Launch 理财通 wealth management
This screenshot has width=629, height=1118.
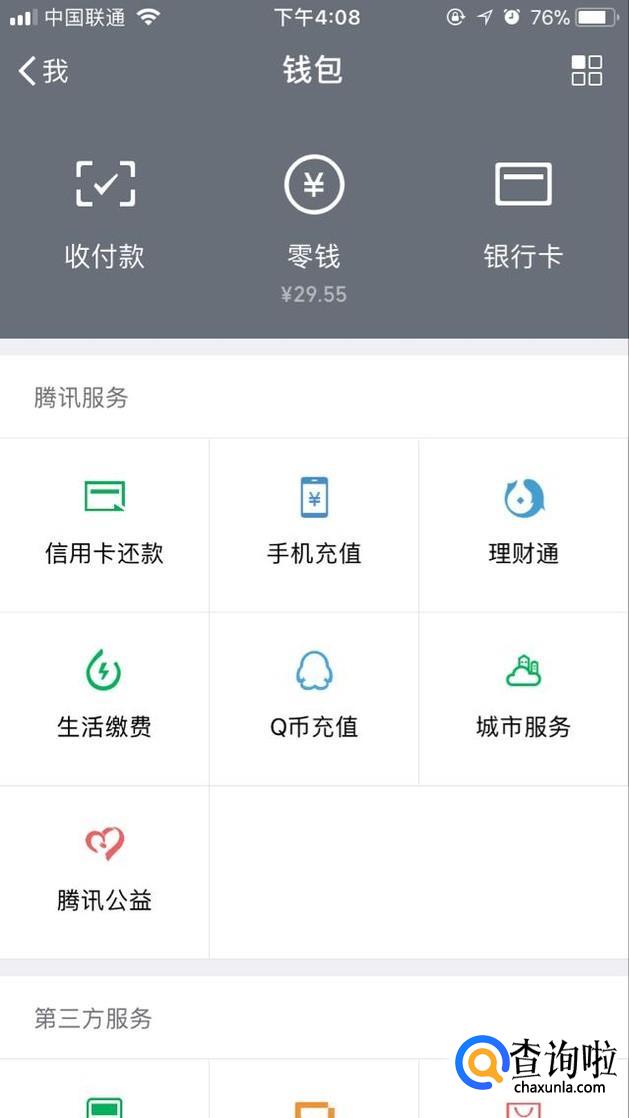tap(523, 525)
